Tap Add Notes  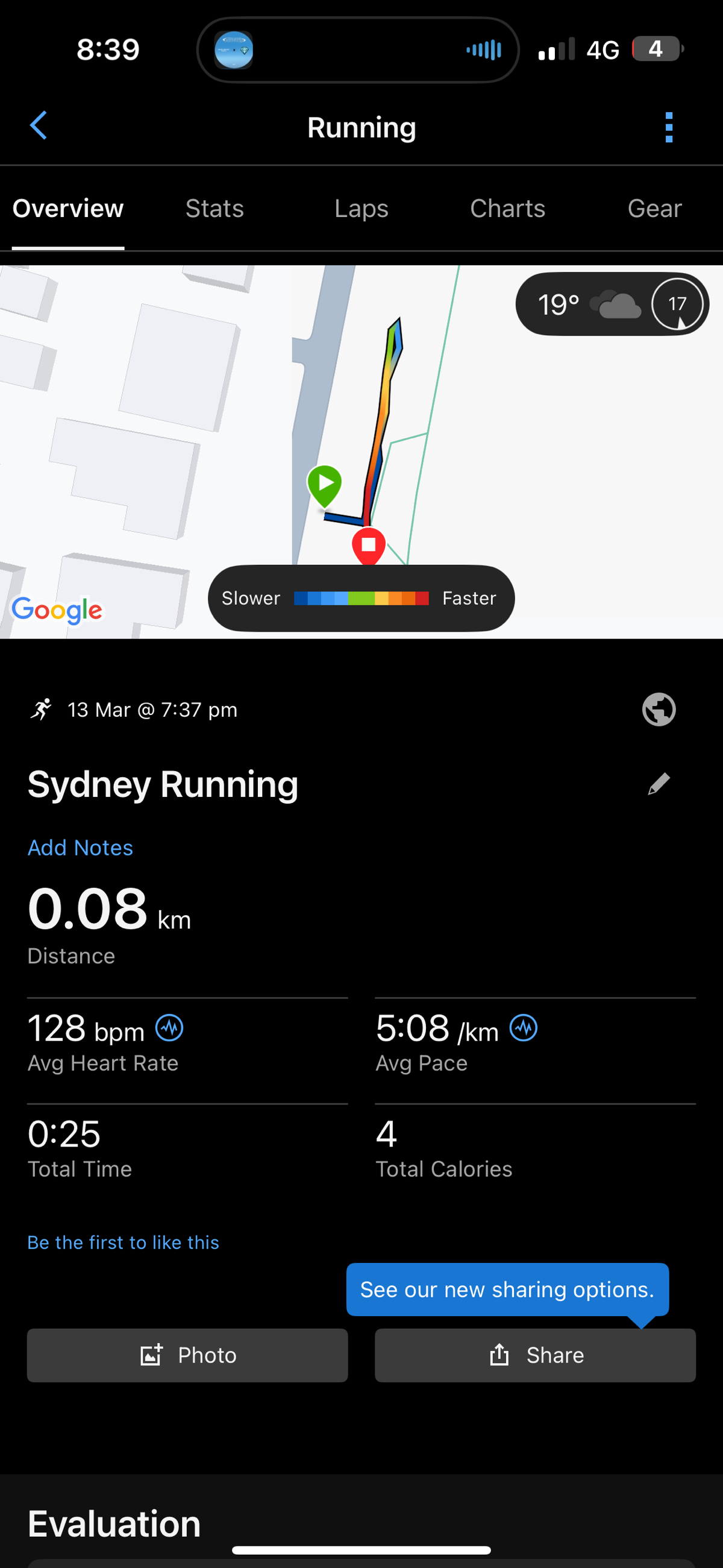pos(80,848)
